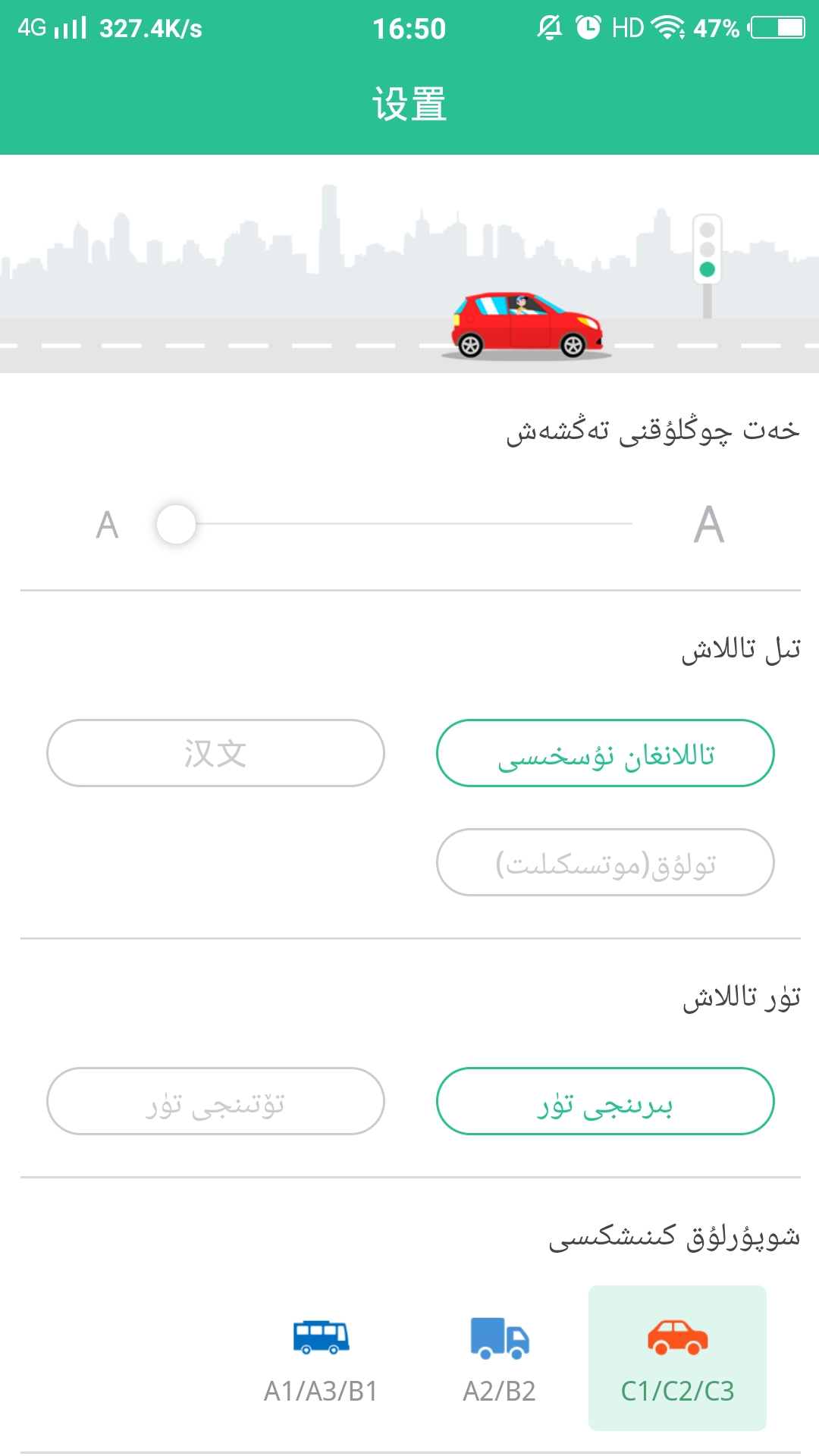819x1456 pixels.
Task: Tap the 设置 title in the header
Action: click(409, 104)
